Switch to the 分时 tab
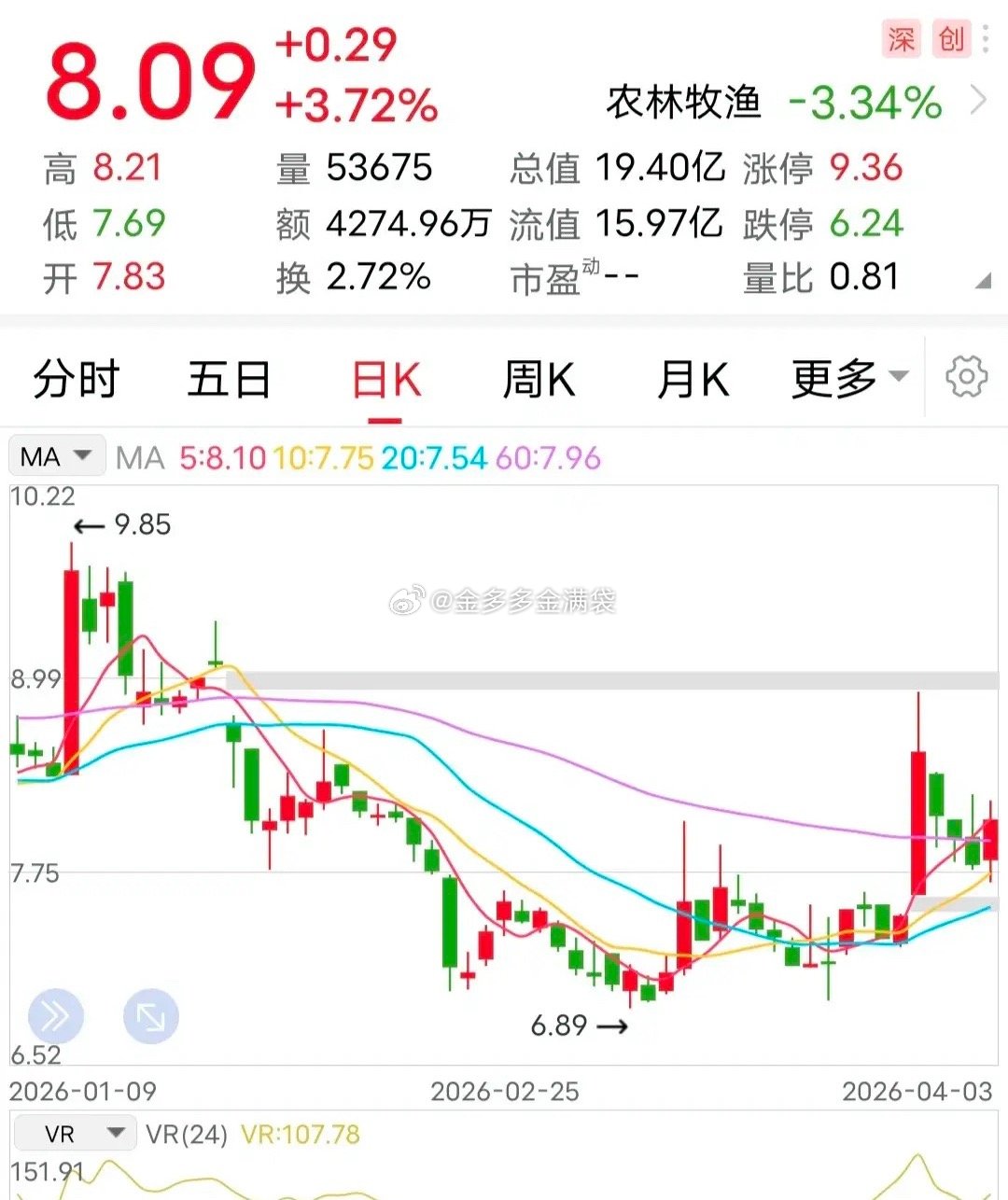Screen dimensions: 1008x1200 76,379
